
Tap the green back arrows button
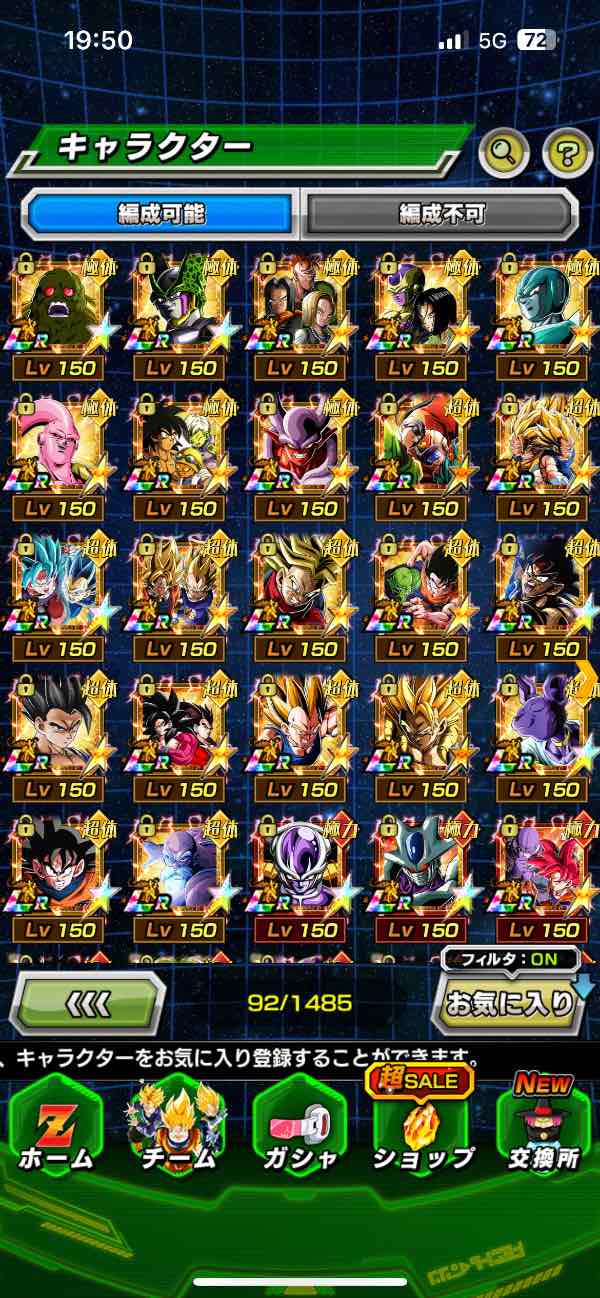(x=87, y=1002)
